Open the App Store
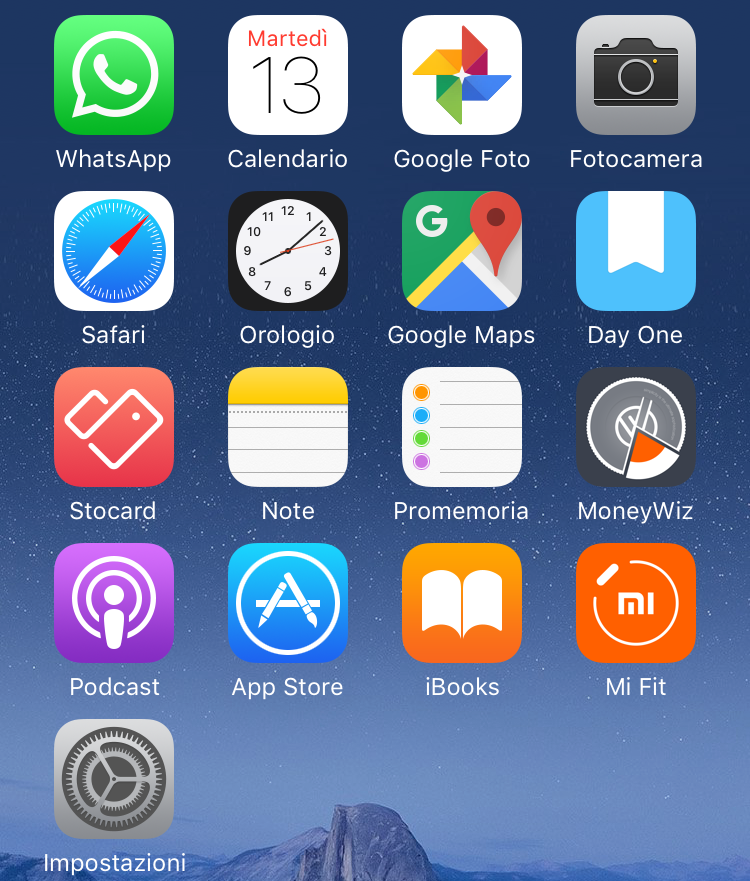 click(288, 603)
